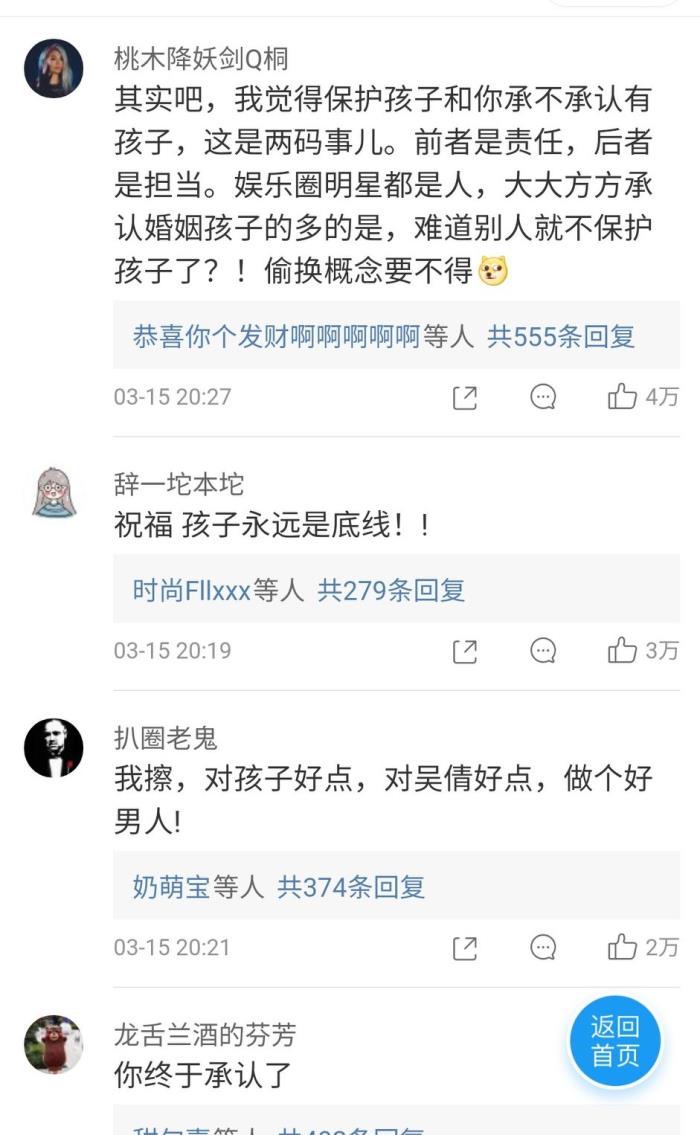Reply to 扒圈老鬼's comment

pos(543,947)
